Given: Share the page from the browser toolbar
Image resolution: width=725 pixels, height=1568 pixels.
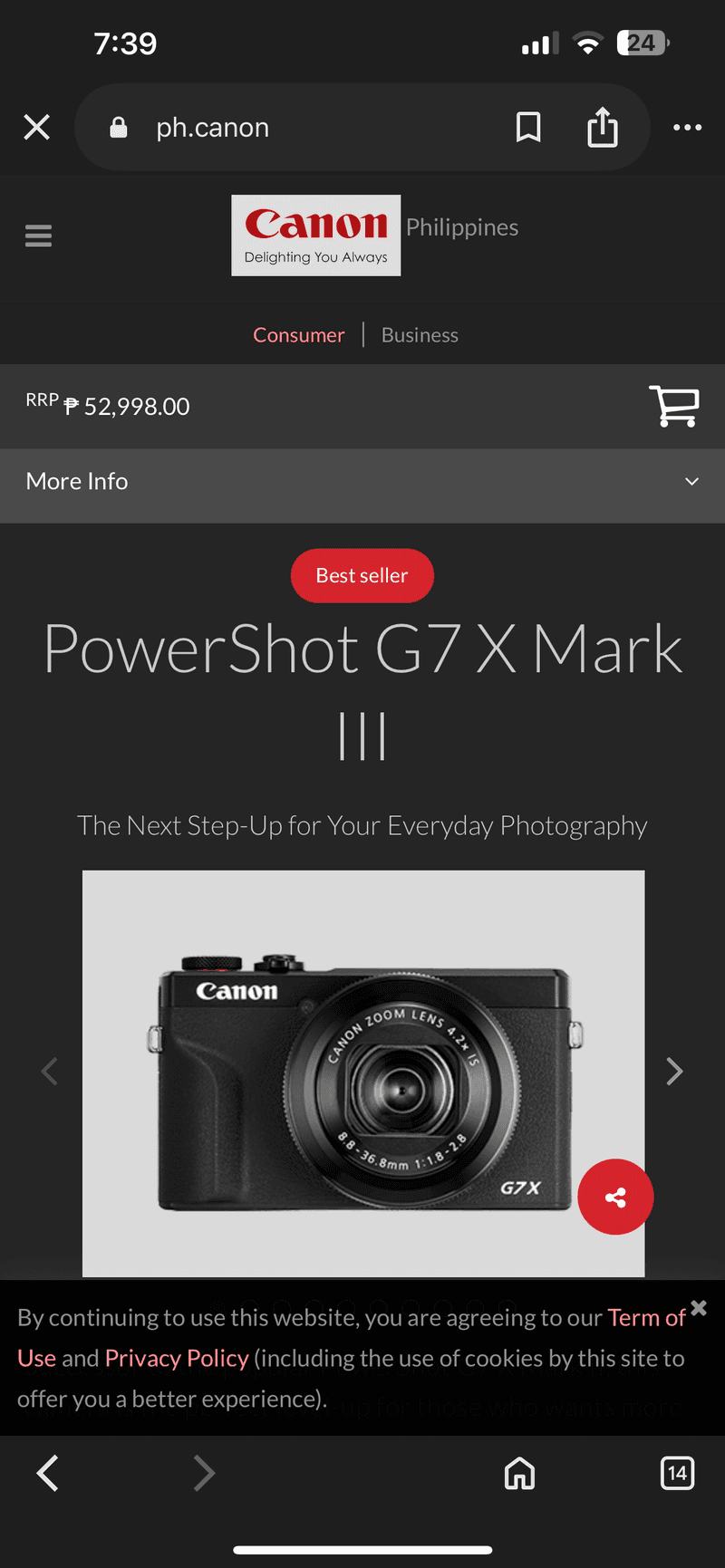Looking at the screenshot, I should [603, 127].
